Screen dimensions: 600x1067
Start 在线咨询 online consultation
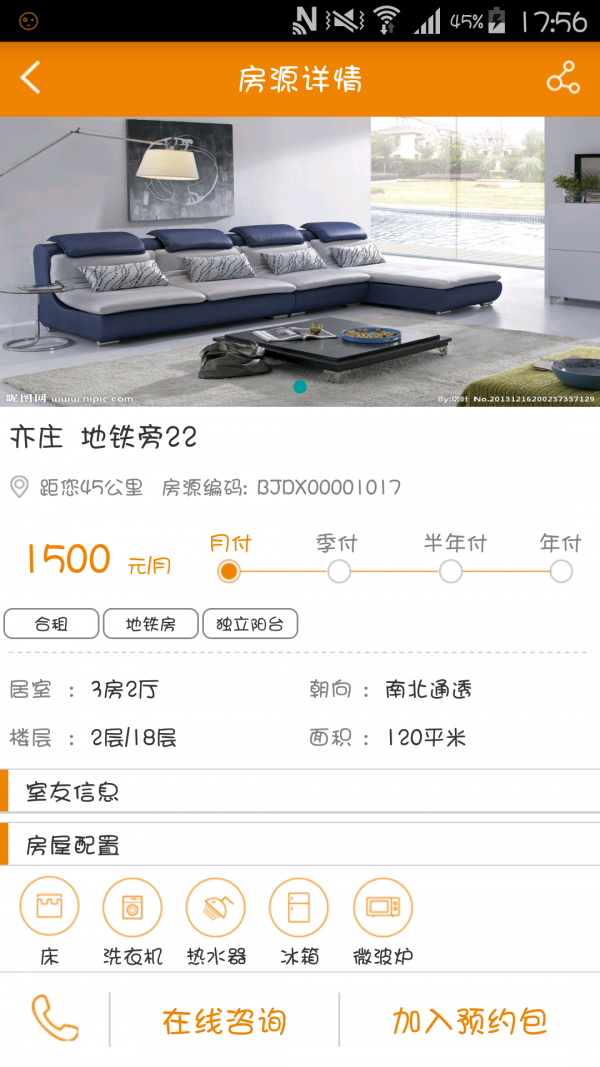(x=224, y=1021)
